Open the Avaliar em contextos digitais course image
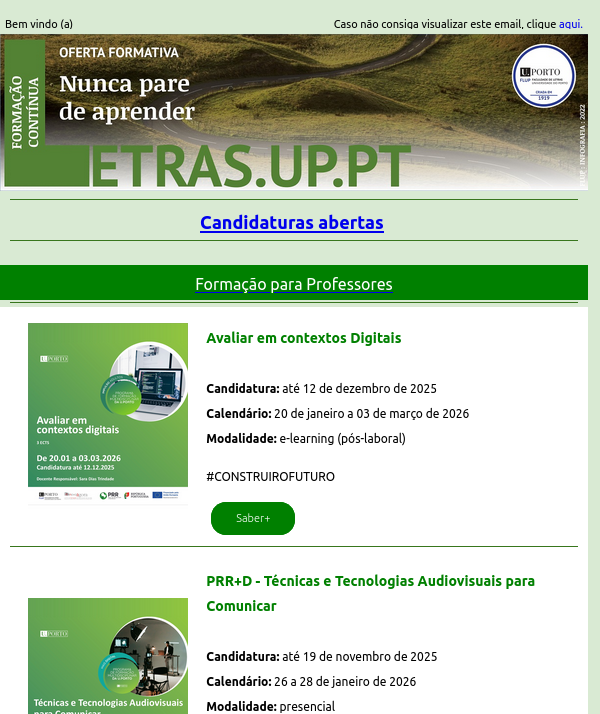The width and height of the screenshot is (600, 714). [x=108, y=413]
